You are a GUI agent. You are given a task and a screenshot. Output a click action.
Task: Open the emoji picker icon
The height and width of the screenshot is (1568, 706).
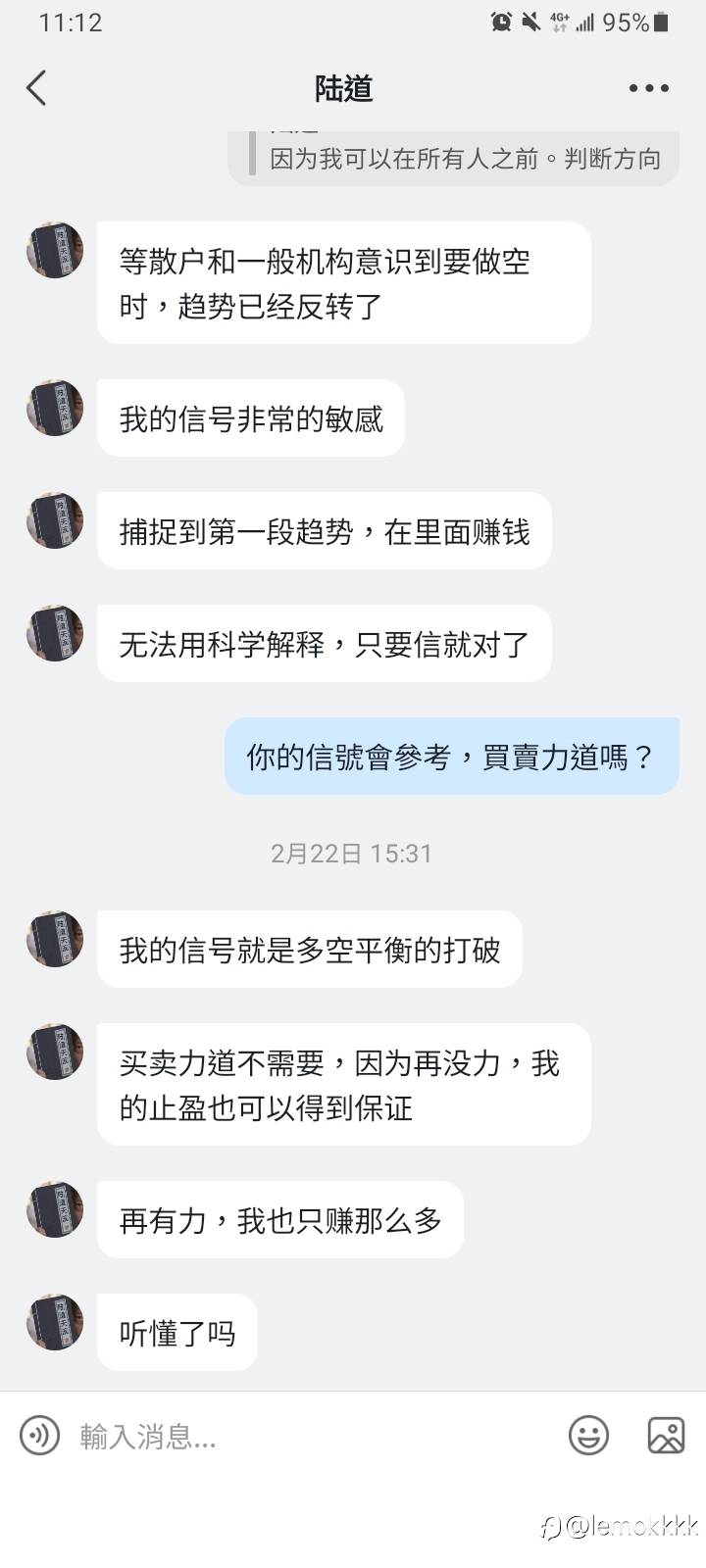tap(587, 1435)
